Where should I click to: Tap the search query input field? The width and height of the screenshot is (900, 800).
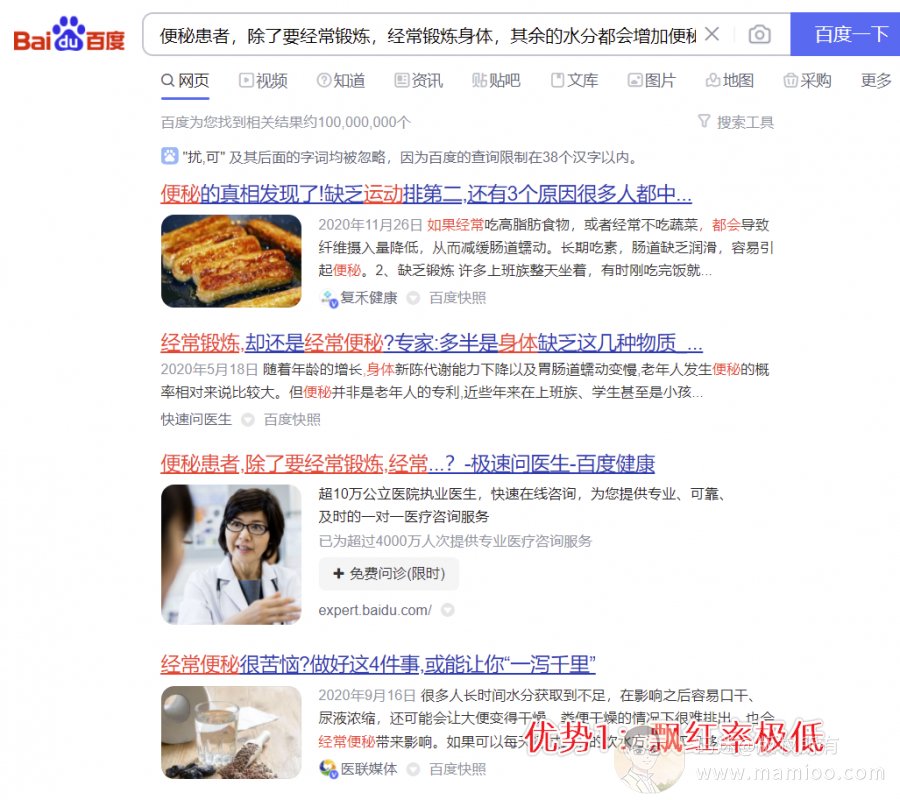pyautogui.click(x=420, y=35)
